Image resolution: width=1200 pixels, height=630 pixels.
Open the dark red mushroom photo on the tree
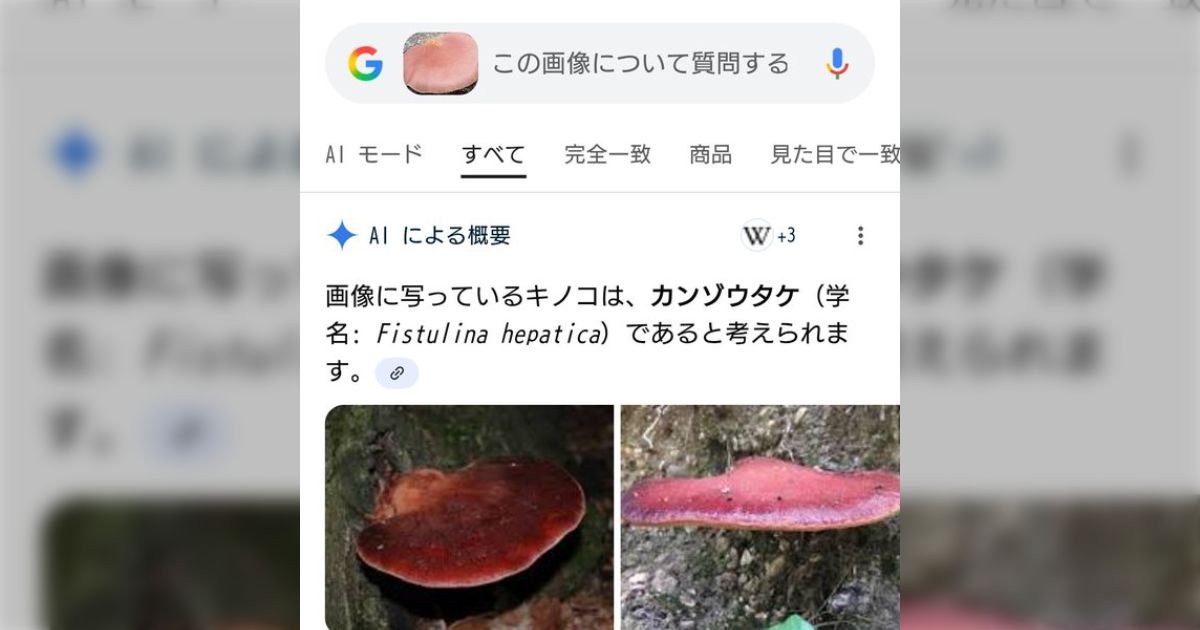(469, 516)
